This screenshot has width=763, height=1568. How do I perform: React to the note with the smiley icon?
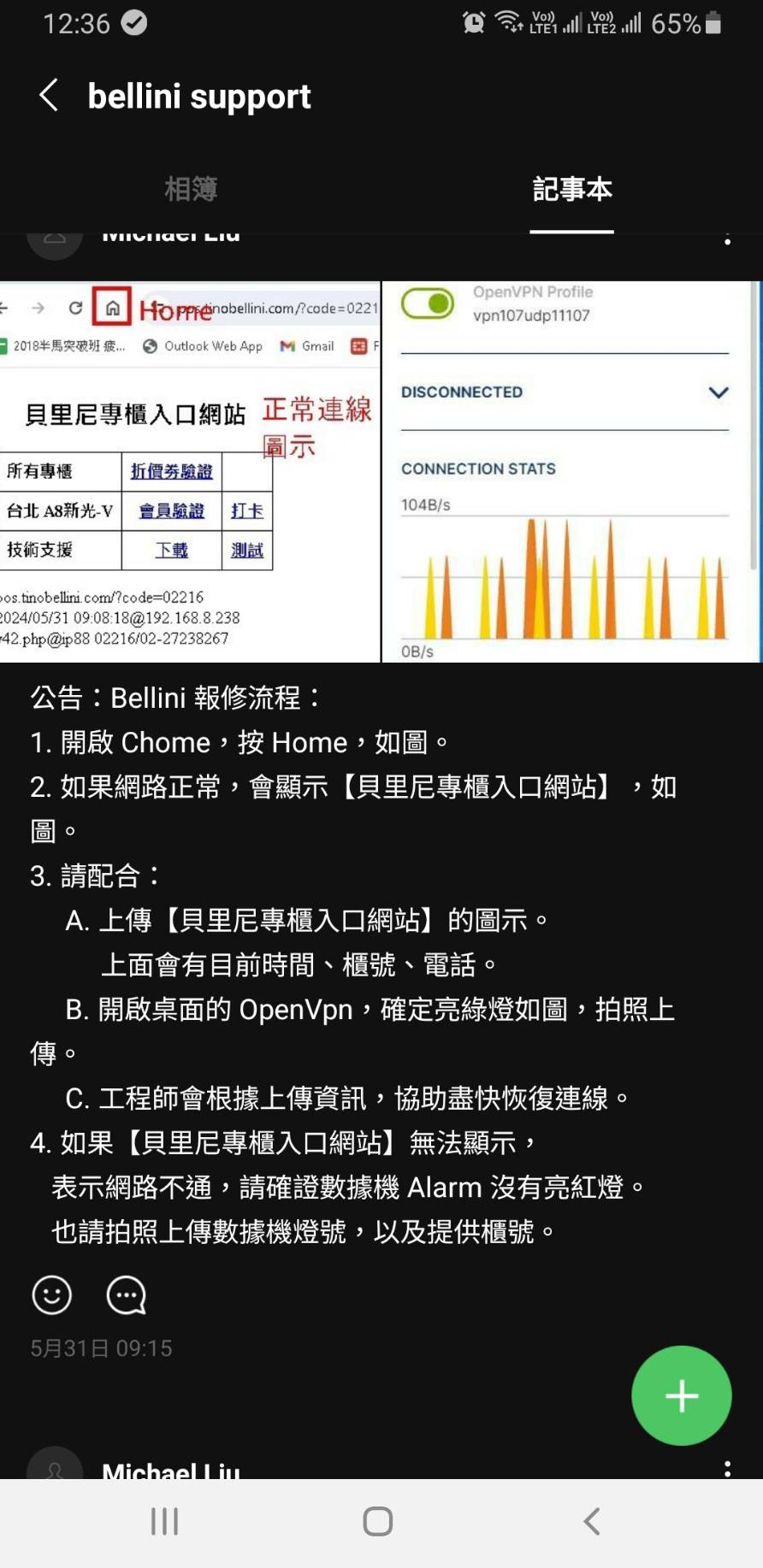coord(51,1295)
